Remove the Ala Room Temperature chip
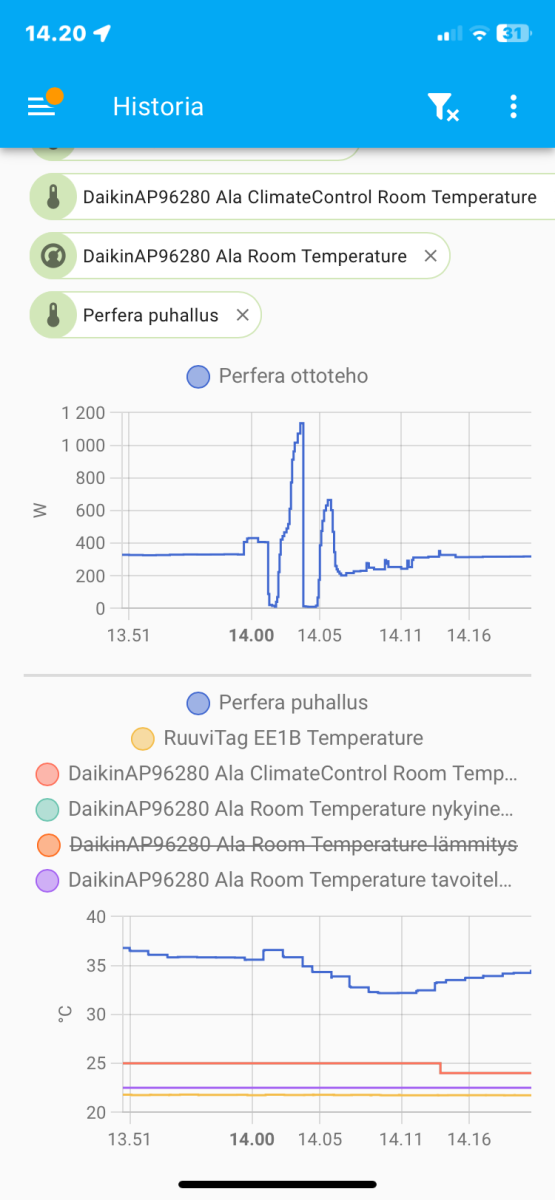The width and height of the screenshot is (555, 1200). click(x=431, y=256)
